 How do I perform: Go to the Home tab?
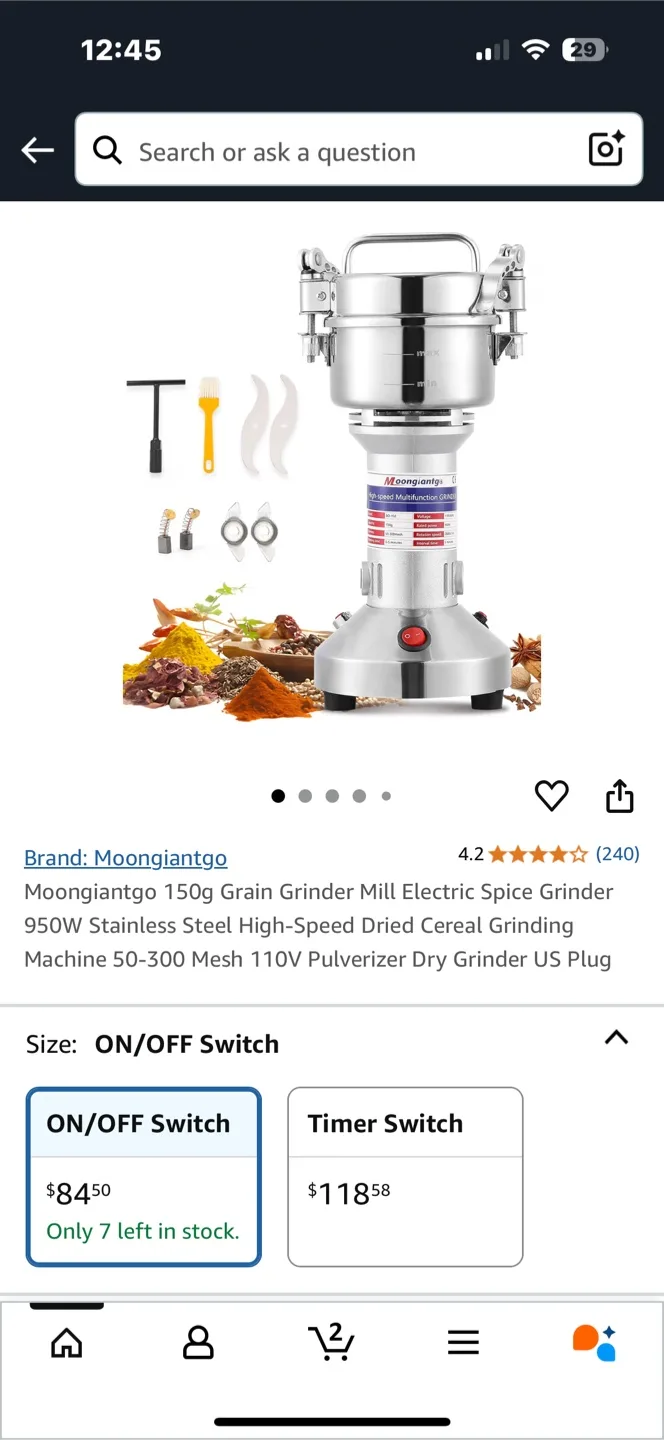(x=67, y=1343)
